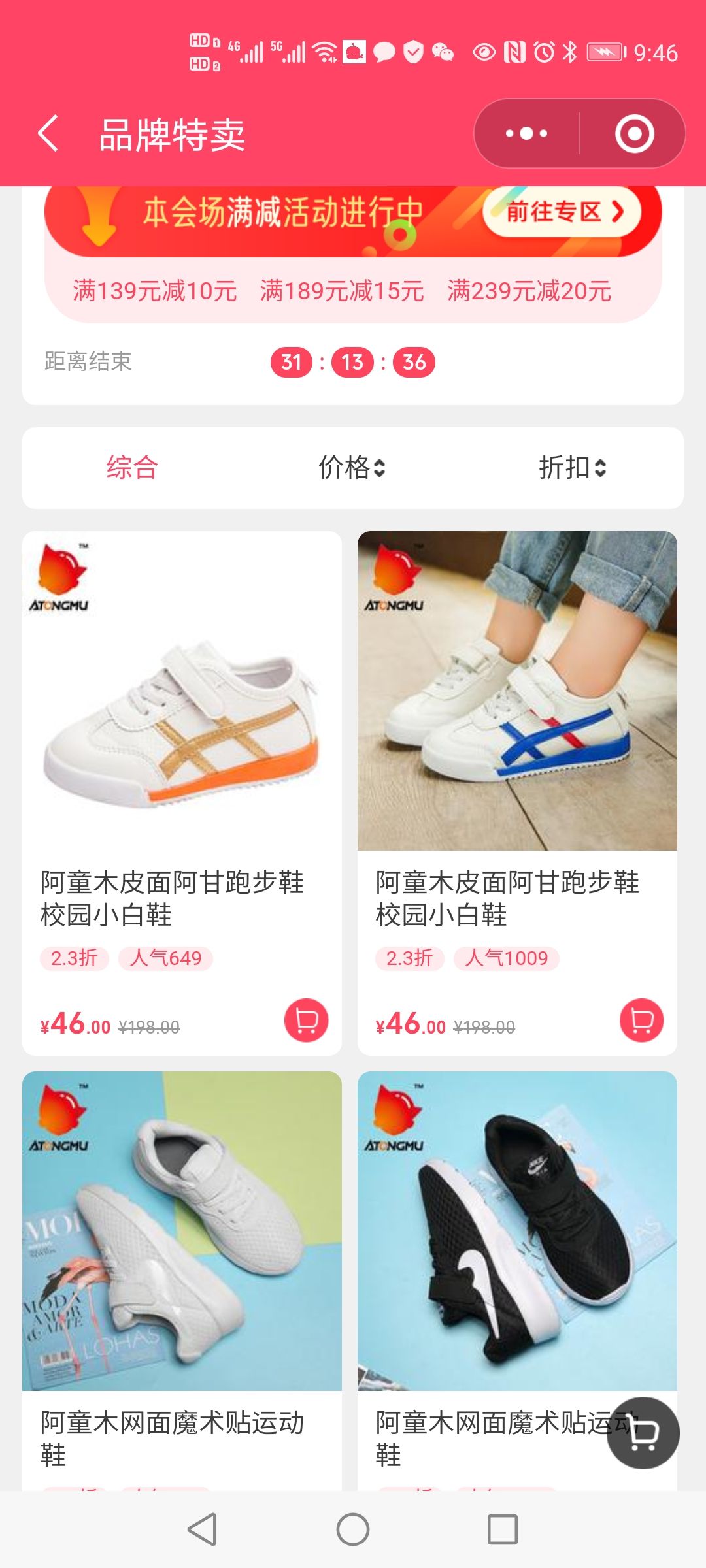706x1568 pixels.
Task: Tap the 前往专区 button
Action: coord(562,212)
